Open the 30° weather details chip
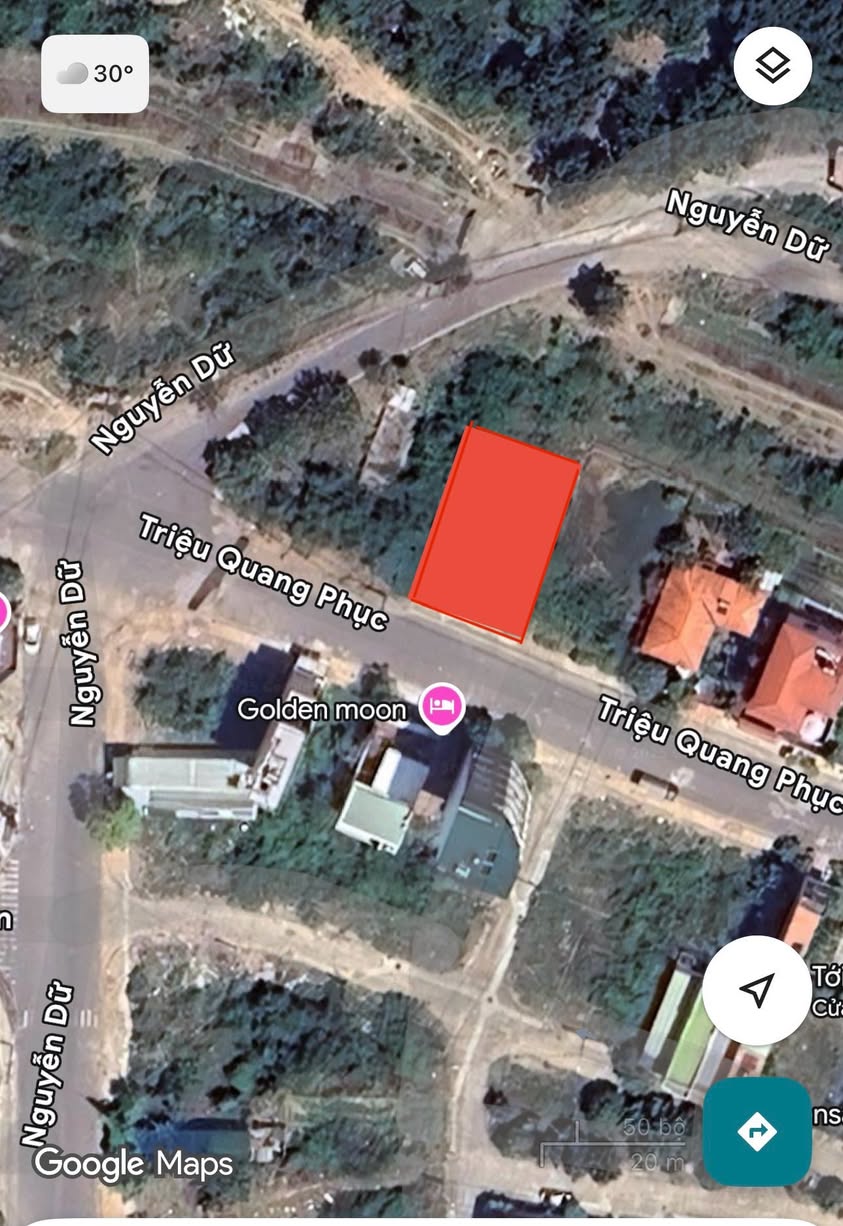The width and height of the screenshot is (843, 1226). pyautogui.click(x=95, y=73)
